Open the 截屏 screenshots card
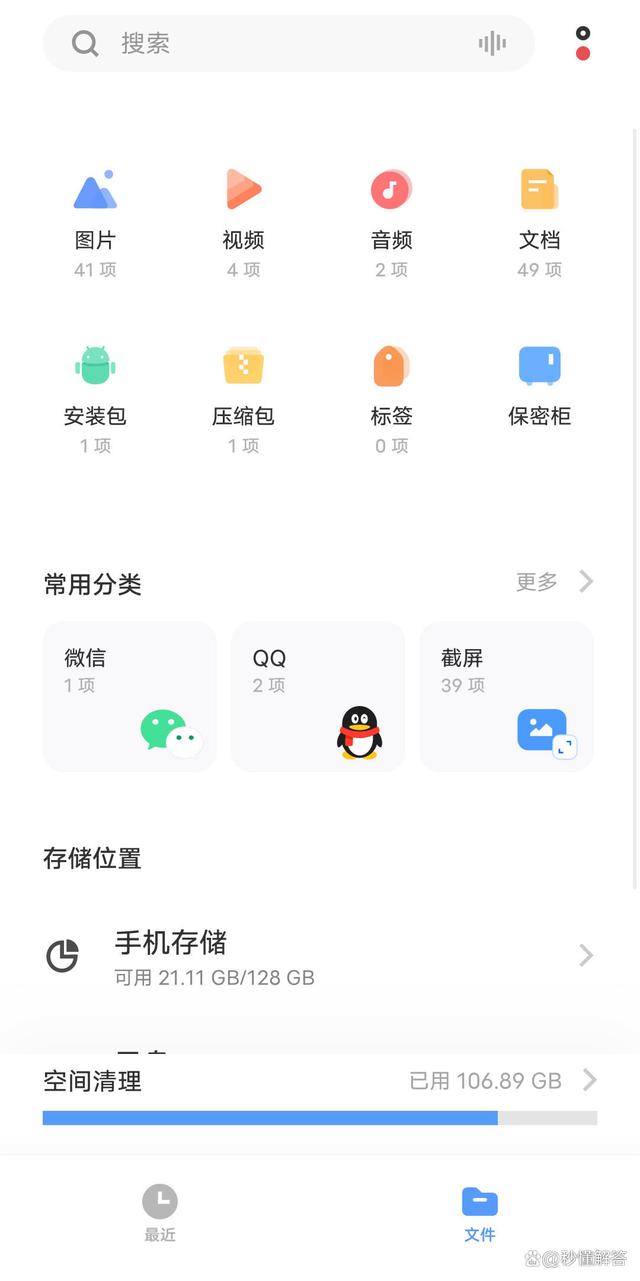 pyautogui.click(x=506, y=696)
